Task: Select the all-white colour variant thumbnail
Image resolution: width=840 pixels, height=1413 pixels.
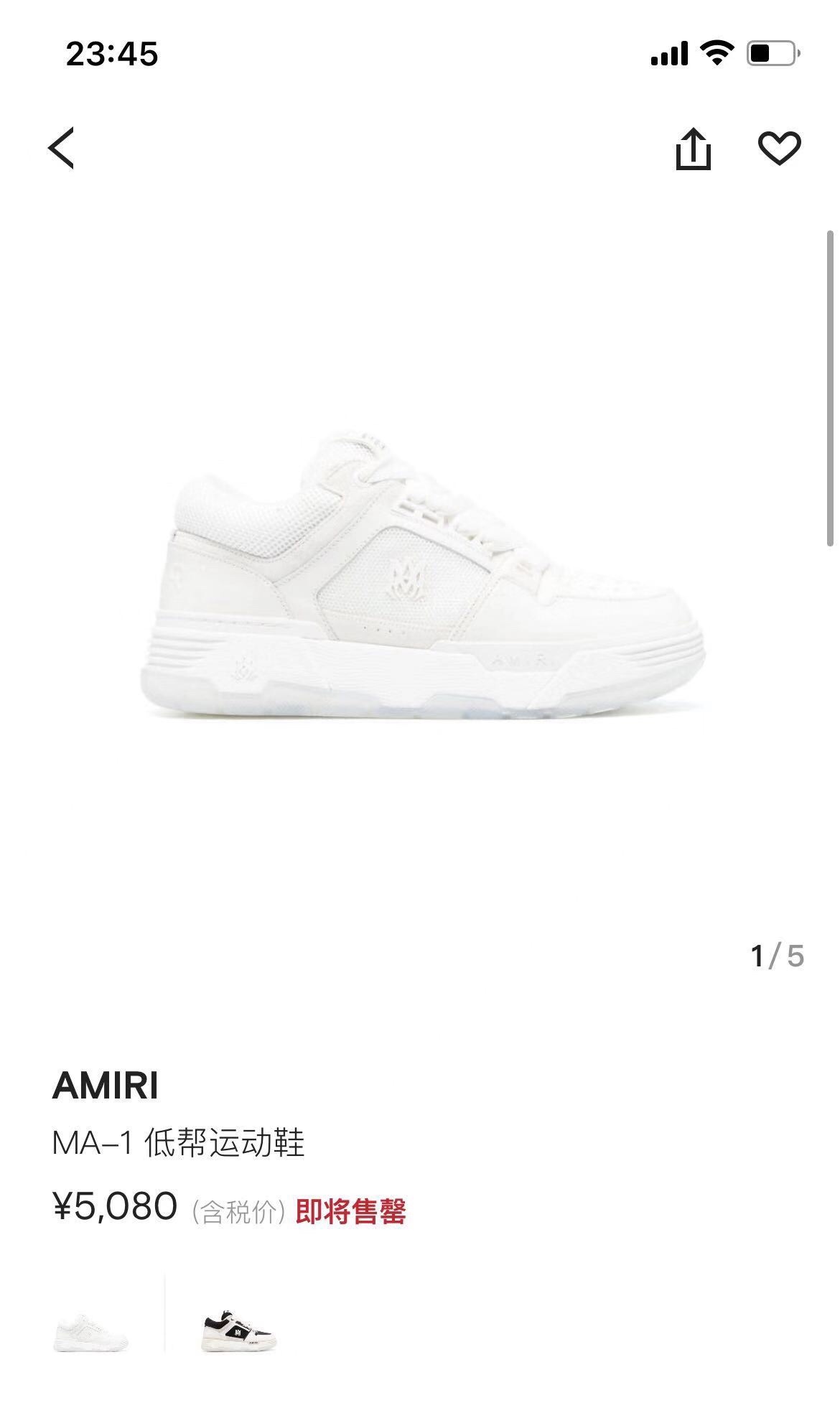Action: coord(91,1333)
